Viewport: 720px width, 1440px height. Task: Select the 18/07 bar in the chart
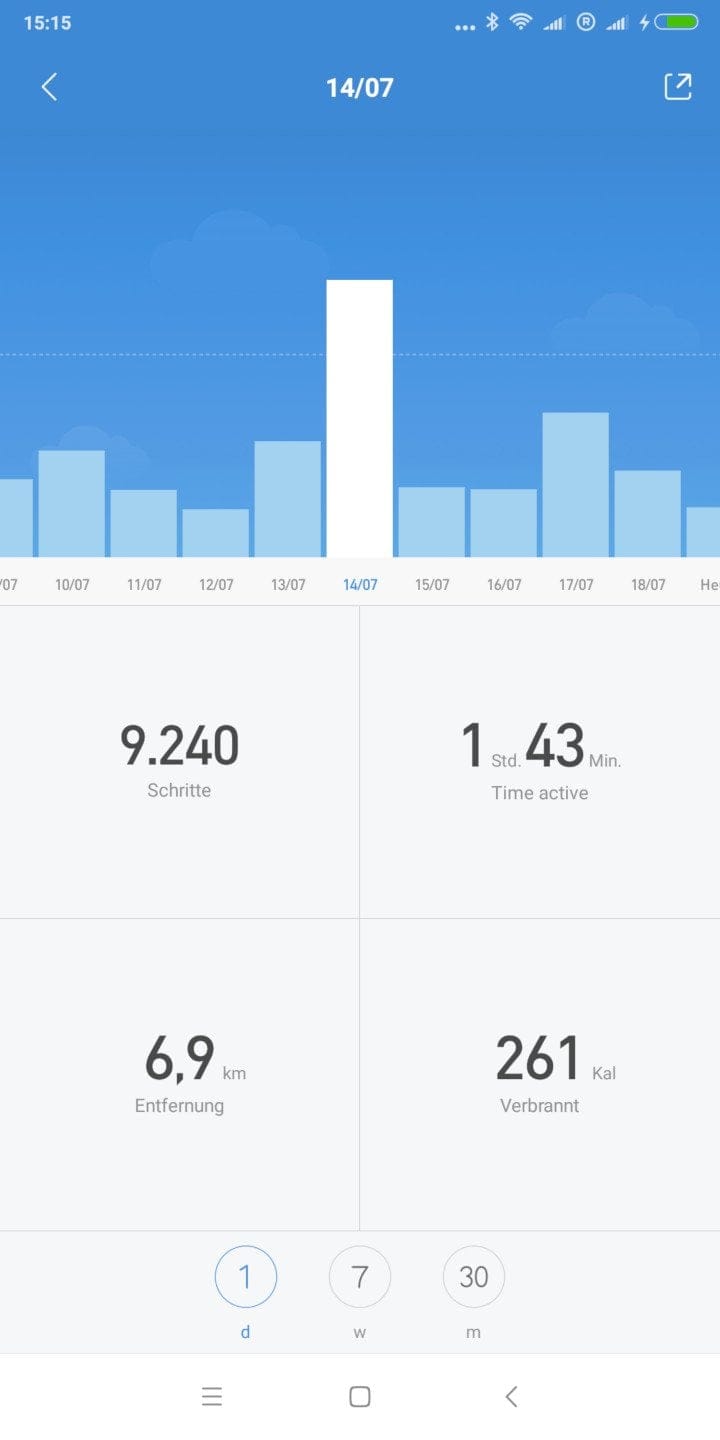tap(647, 514)
